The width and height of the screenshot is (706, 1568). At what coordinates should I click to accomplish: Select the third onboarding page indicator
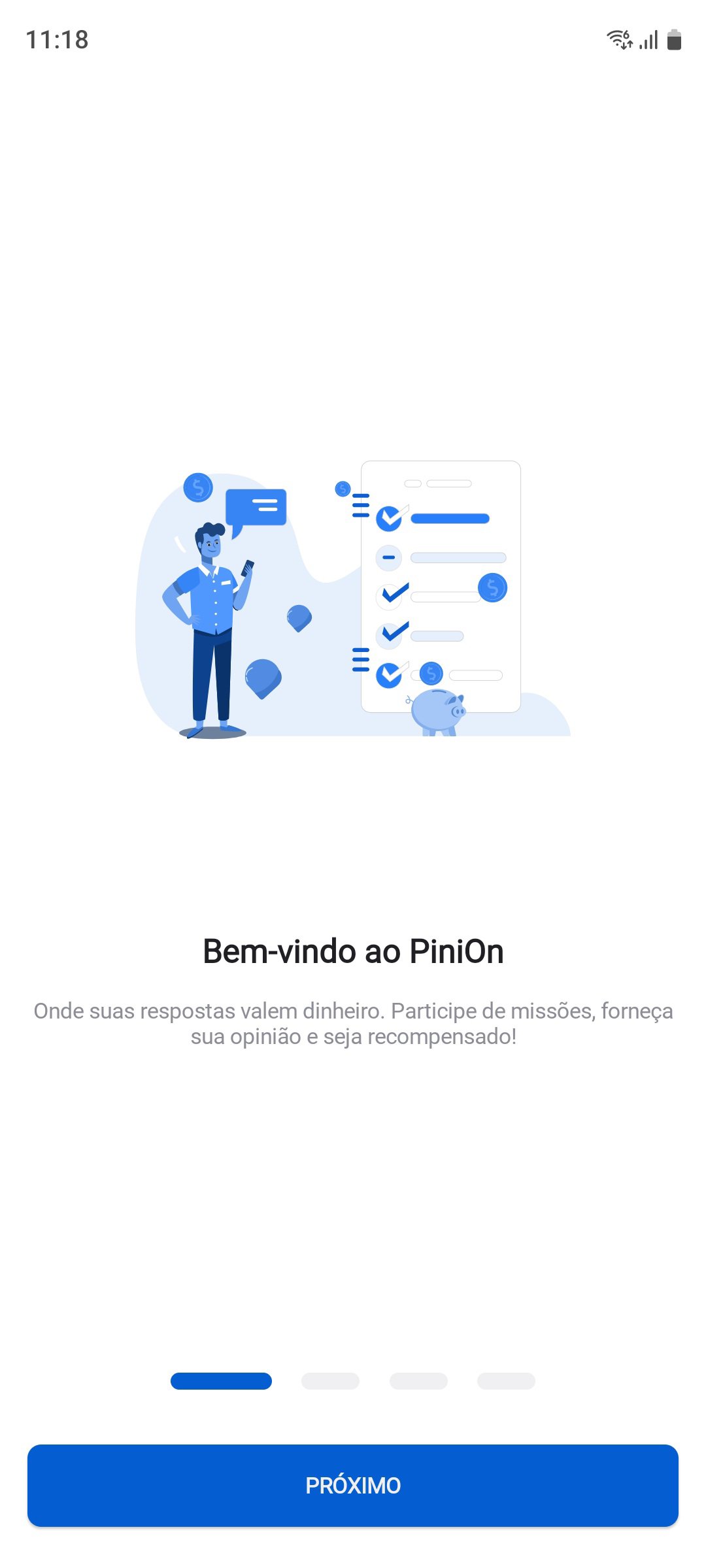418,1380
